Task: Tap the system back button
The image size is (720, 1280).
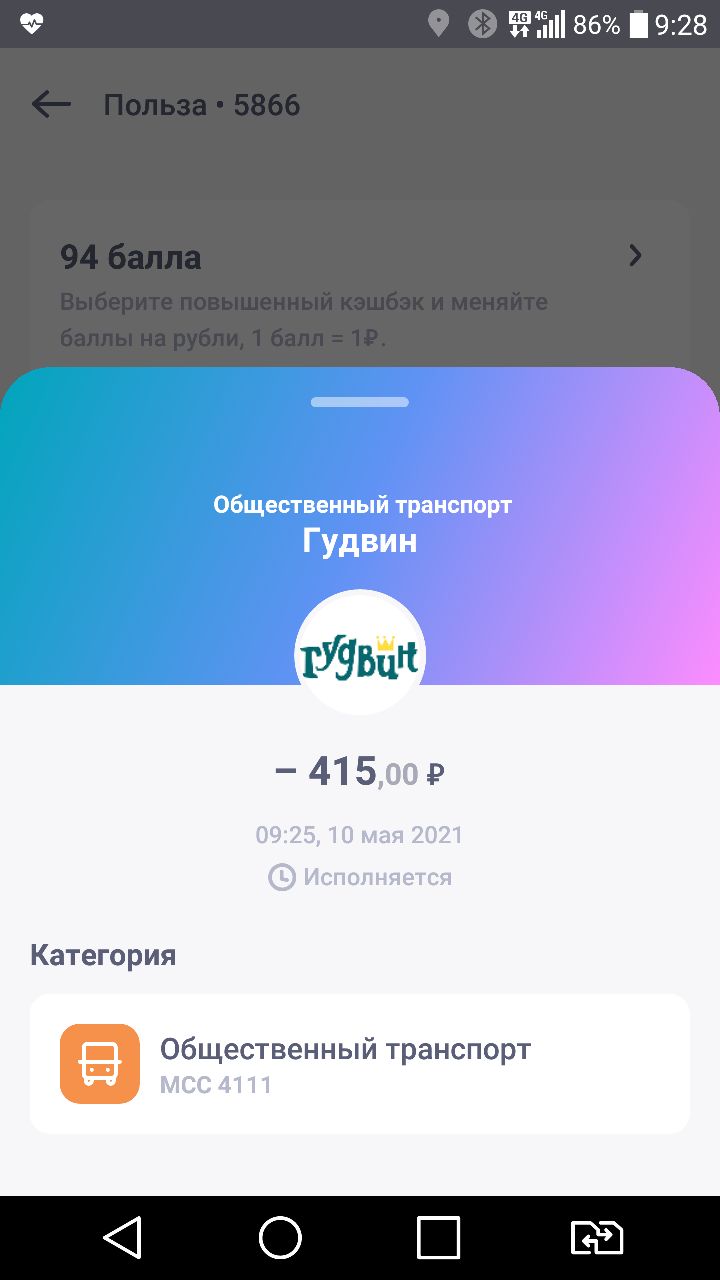Action: 122,1238
